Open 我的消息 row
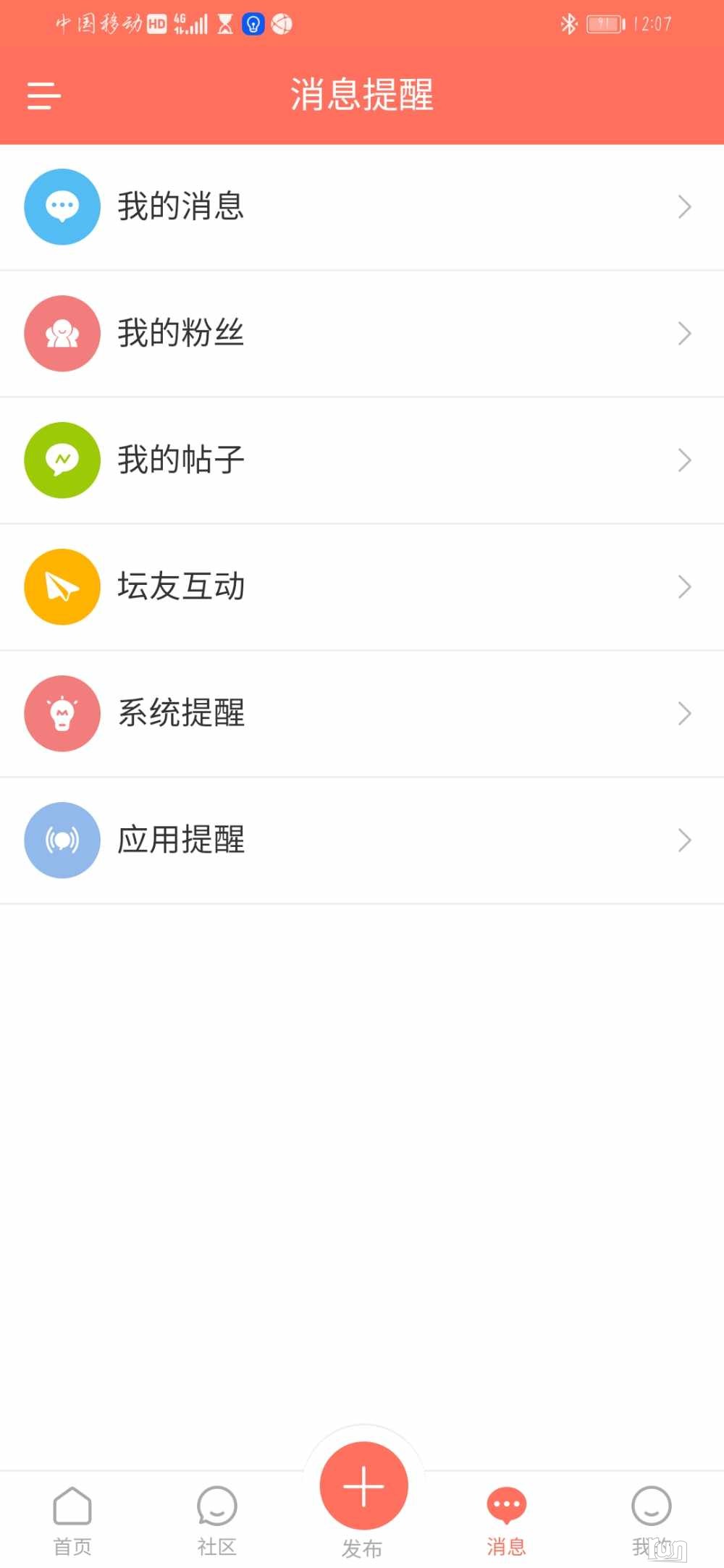The height and width of the screenshot is (1568, 724). (x=362, y=207)
